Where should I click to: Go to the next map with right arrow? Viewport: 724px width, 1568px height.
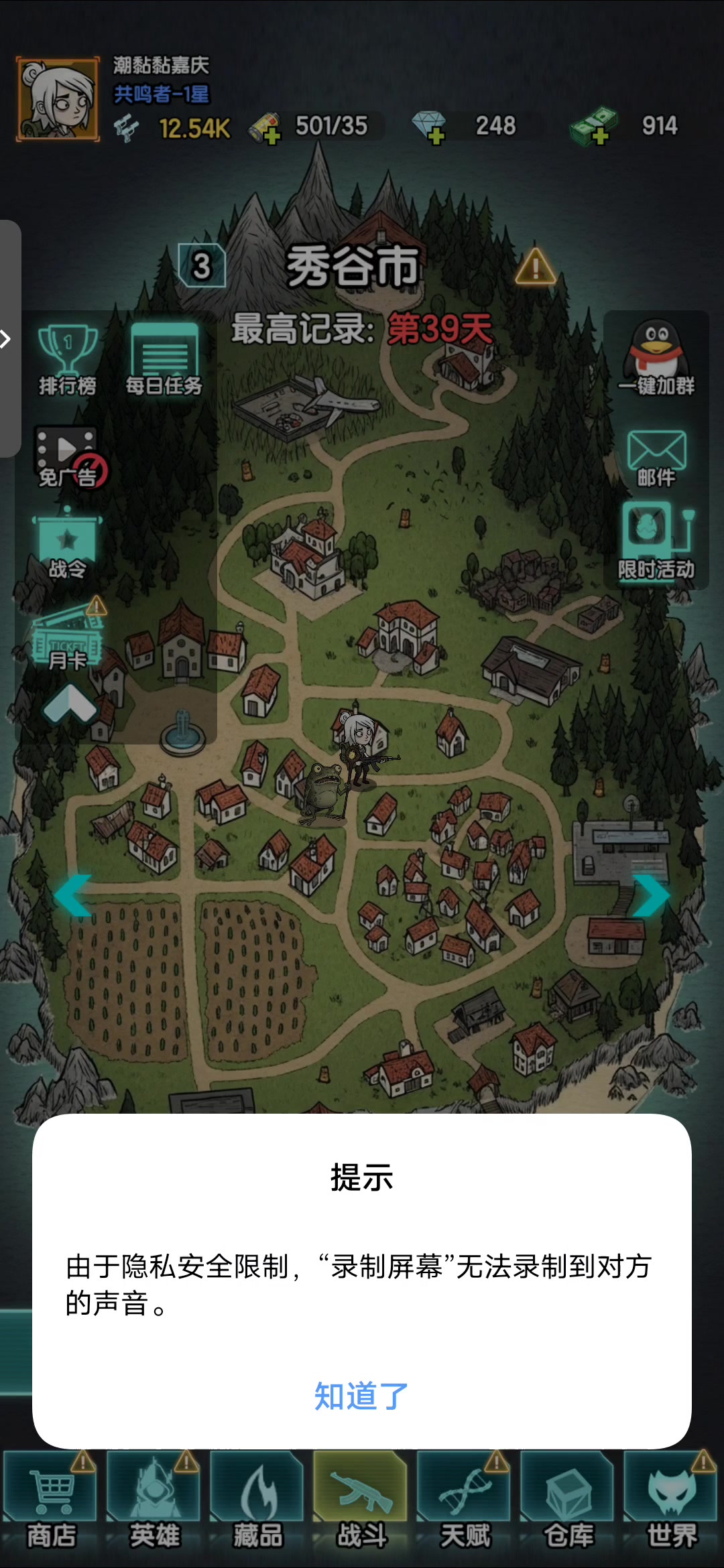pyautogui.click(x=650, y=895)
